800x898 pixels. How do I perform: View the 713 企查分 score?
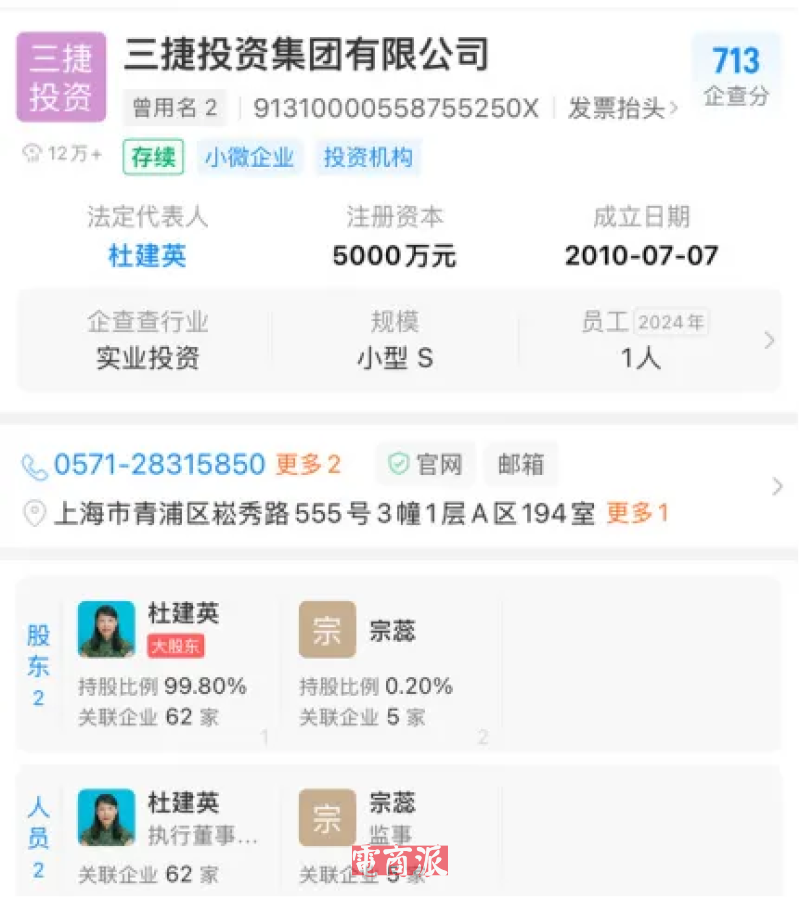736,75
